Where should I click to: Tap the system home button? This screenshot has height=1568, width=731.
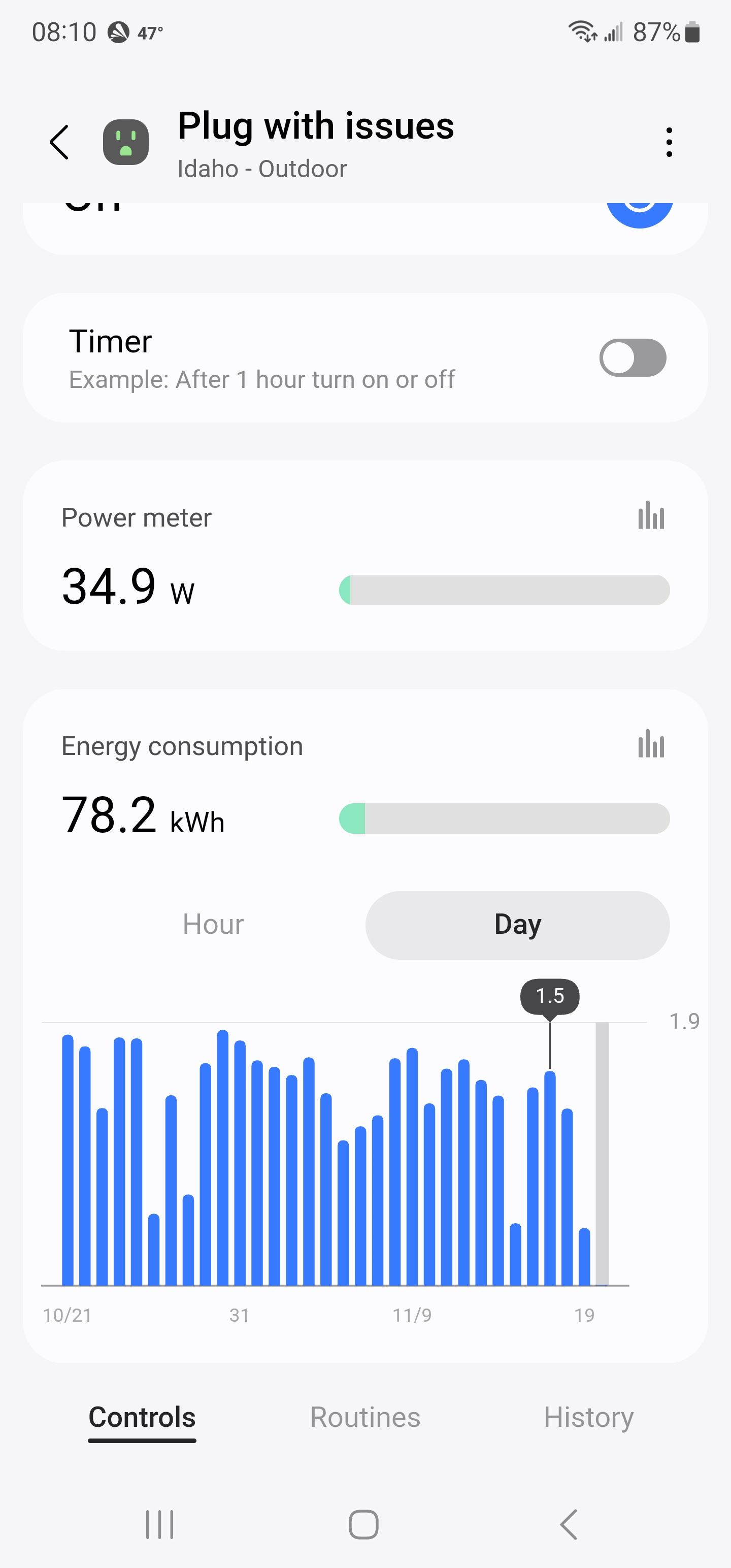[x=364, y=1524]
